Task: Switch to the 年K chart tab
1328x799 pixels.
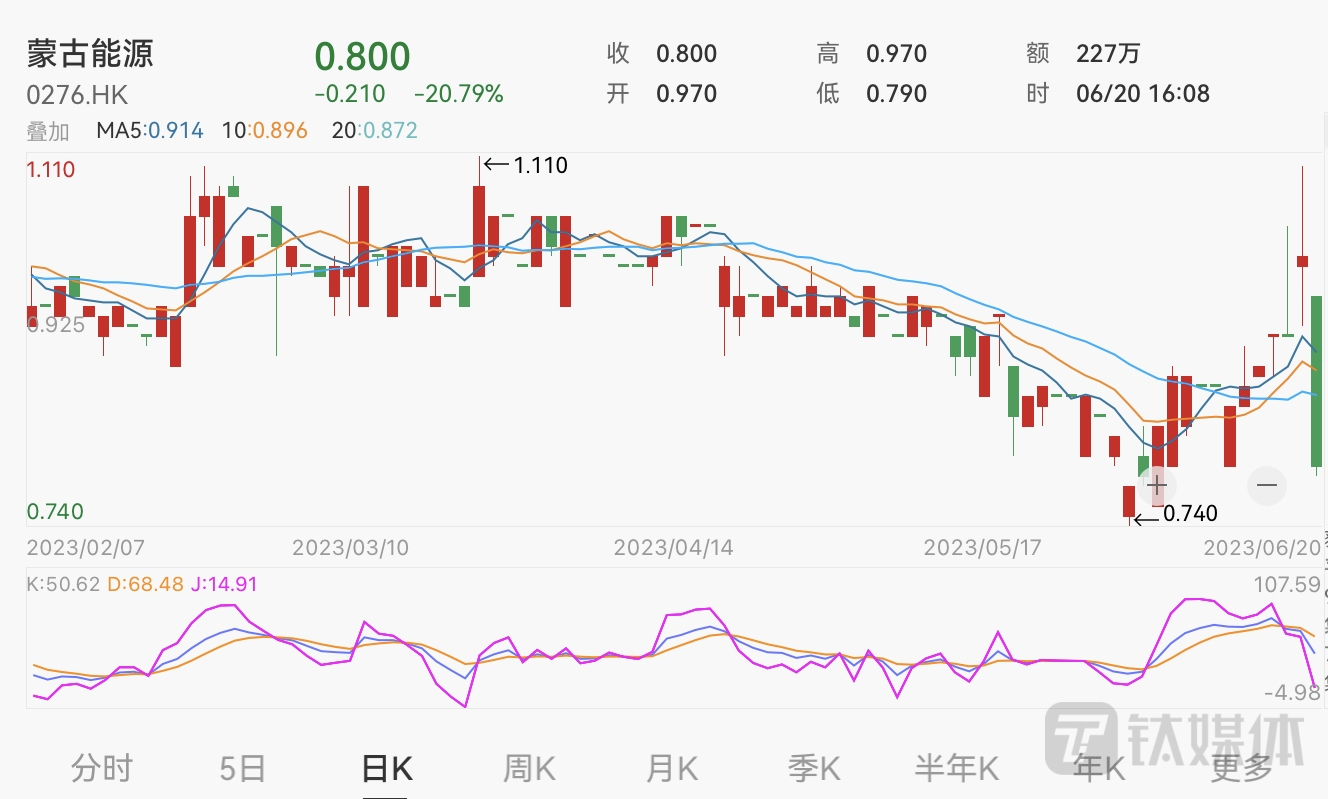Action: [1099, 768]
